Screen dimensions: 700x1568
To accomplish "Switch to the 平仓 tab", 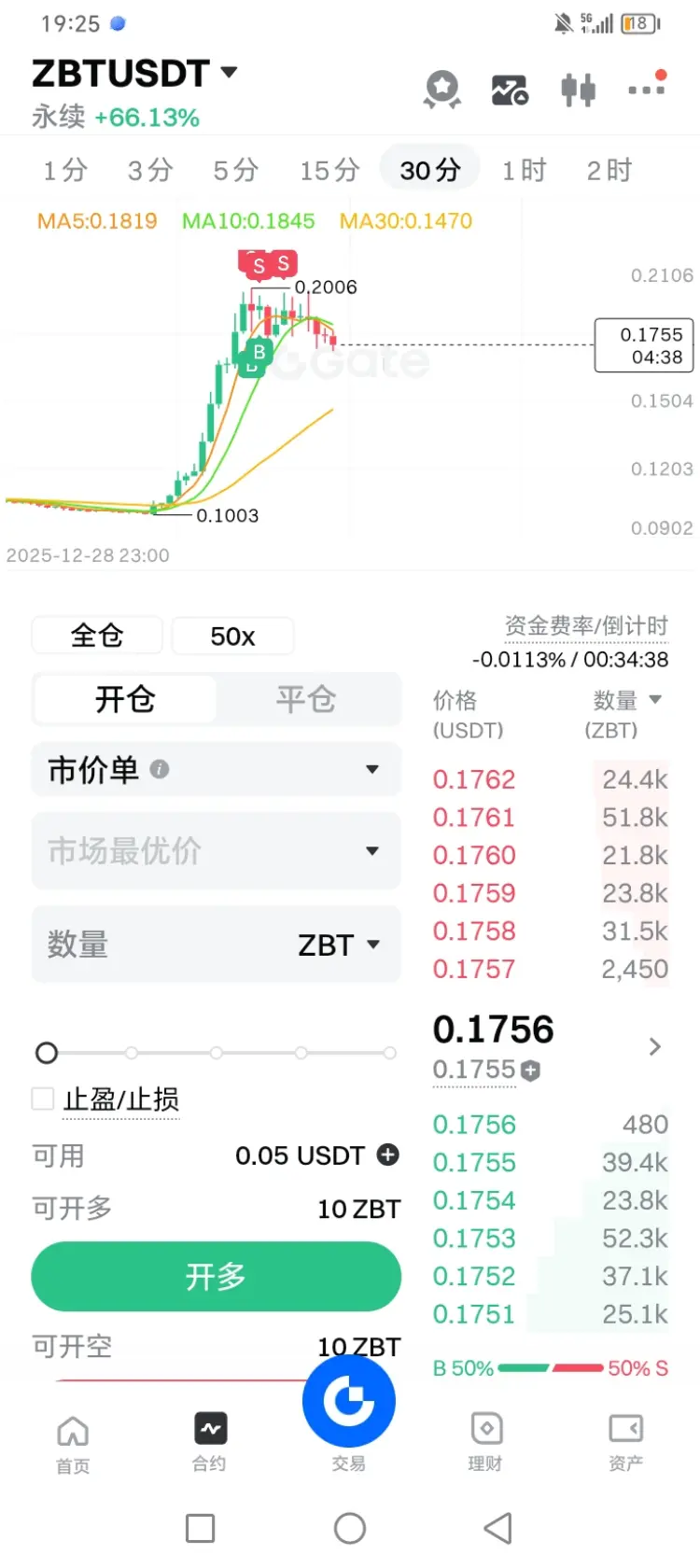I will pos(306,699).
